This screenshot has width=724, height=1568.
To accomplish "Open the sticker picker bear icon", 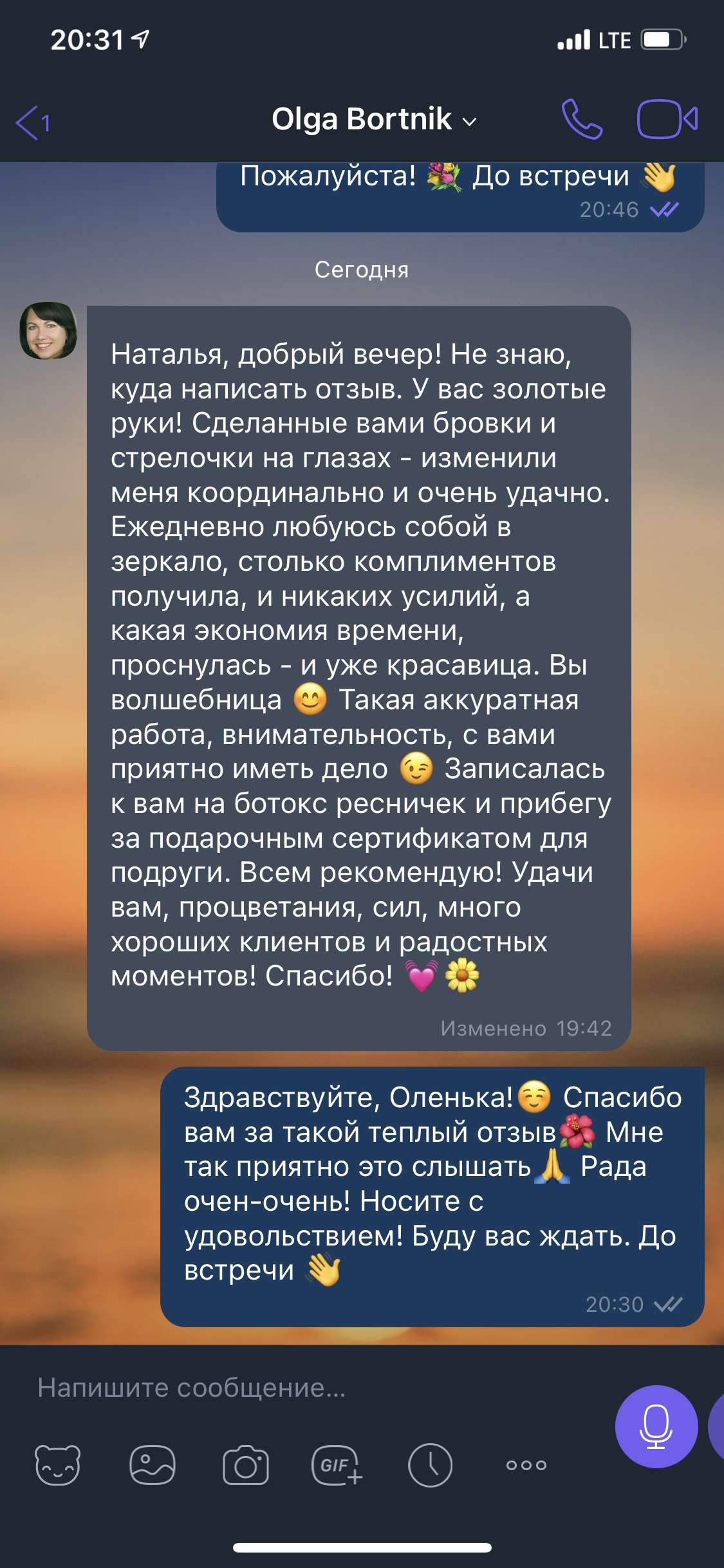I will (57, 1465).
